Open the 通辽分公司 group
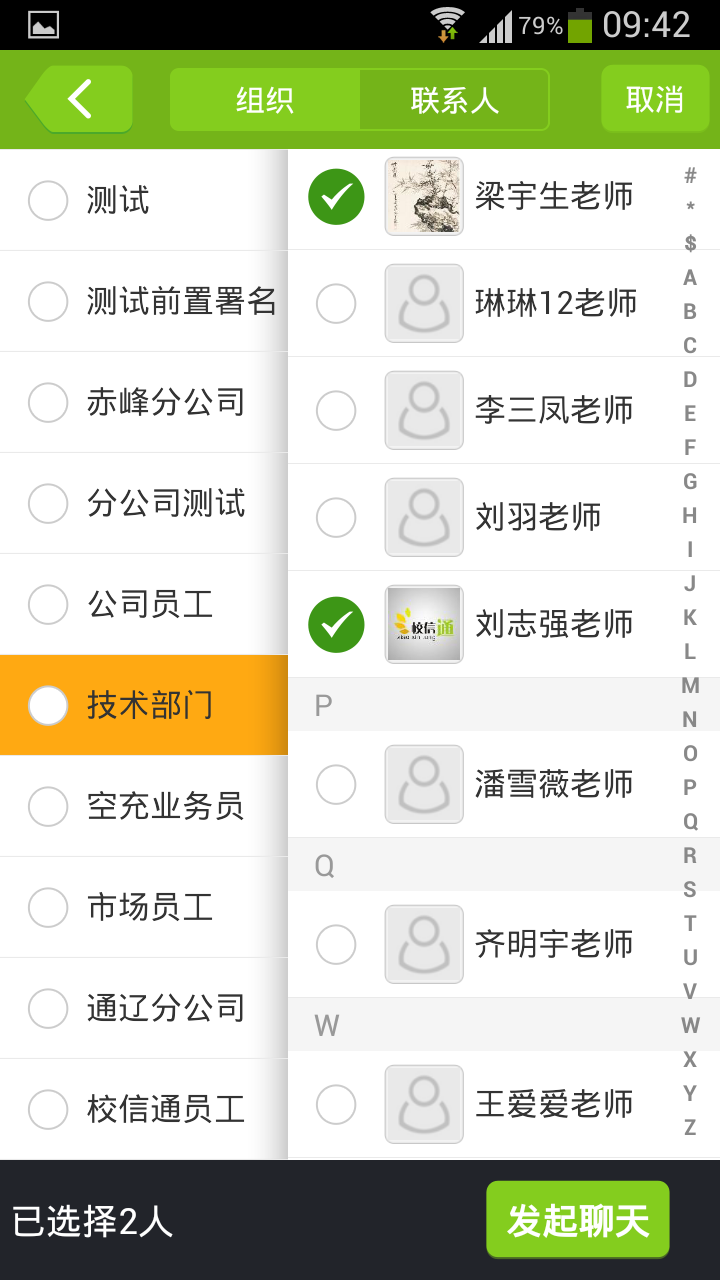The image size is (720, 1280). [x=144, y=1008]
